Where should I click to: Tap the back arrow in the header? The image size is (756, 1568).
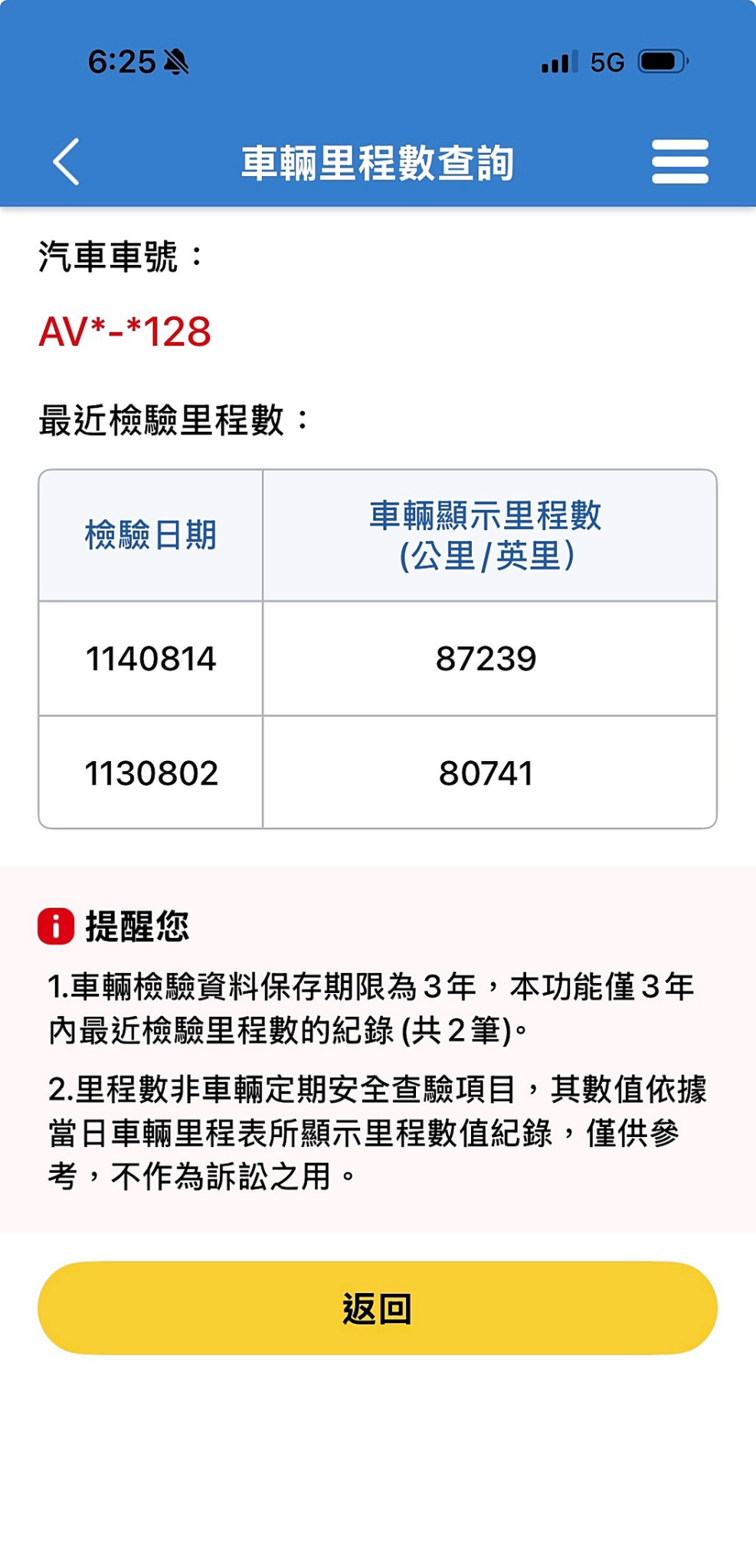(x=64, y=162)
